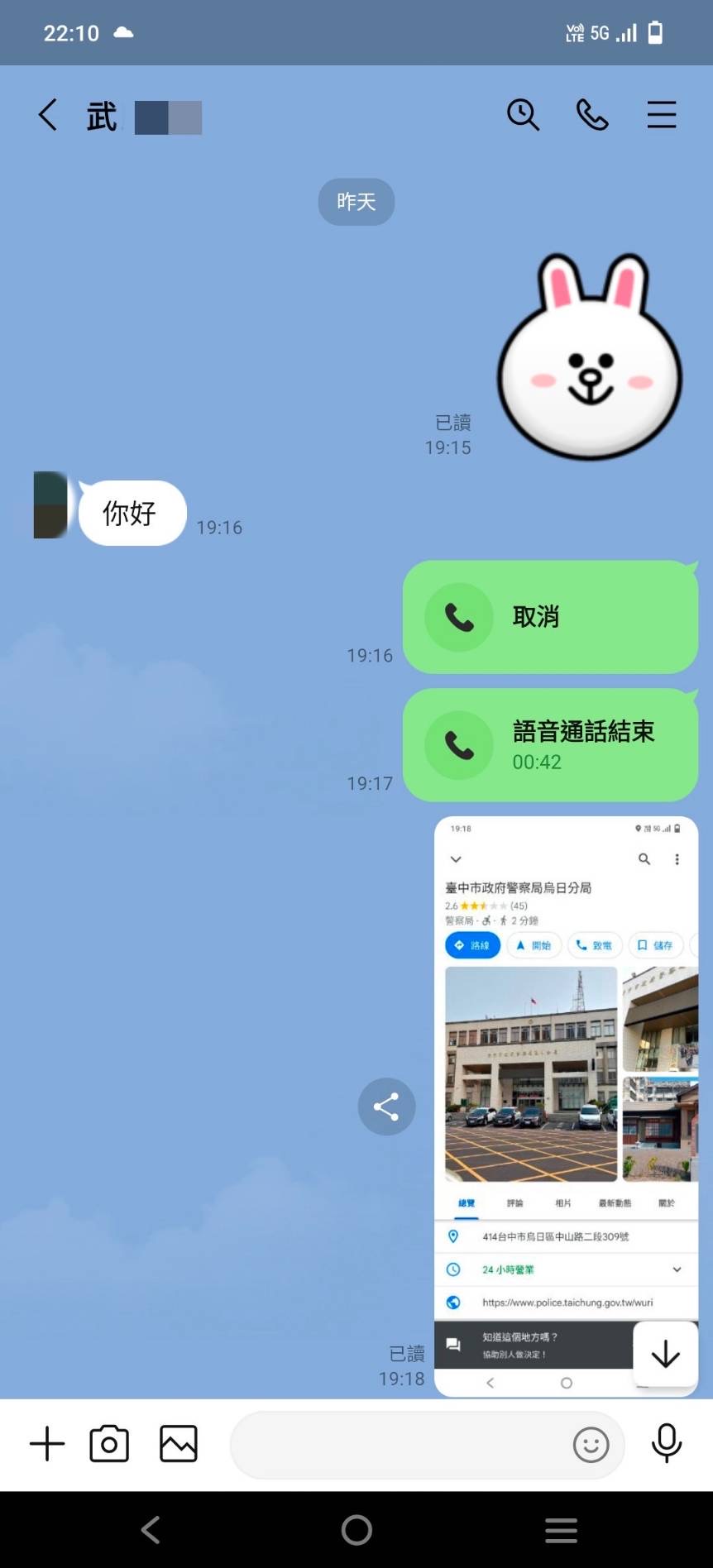
Task: Open the sticker and emoji picker
Action: click(x=591, y=1445)
